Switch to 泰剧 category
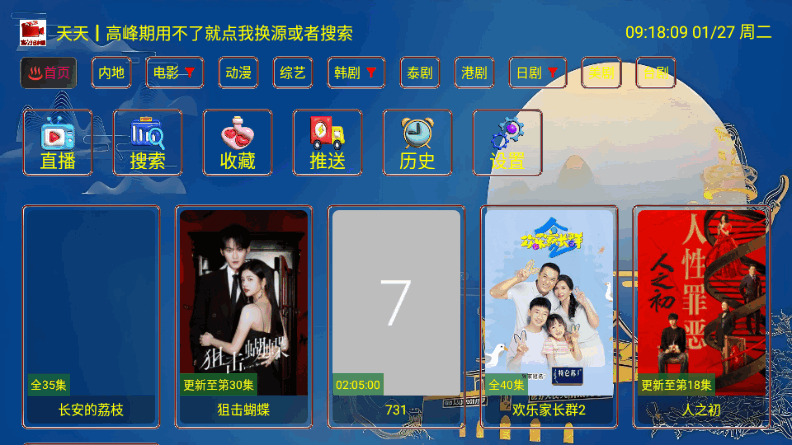The width and height of the screenshot is (792, 445). (x=419, y=73)
